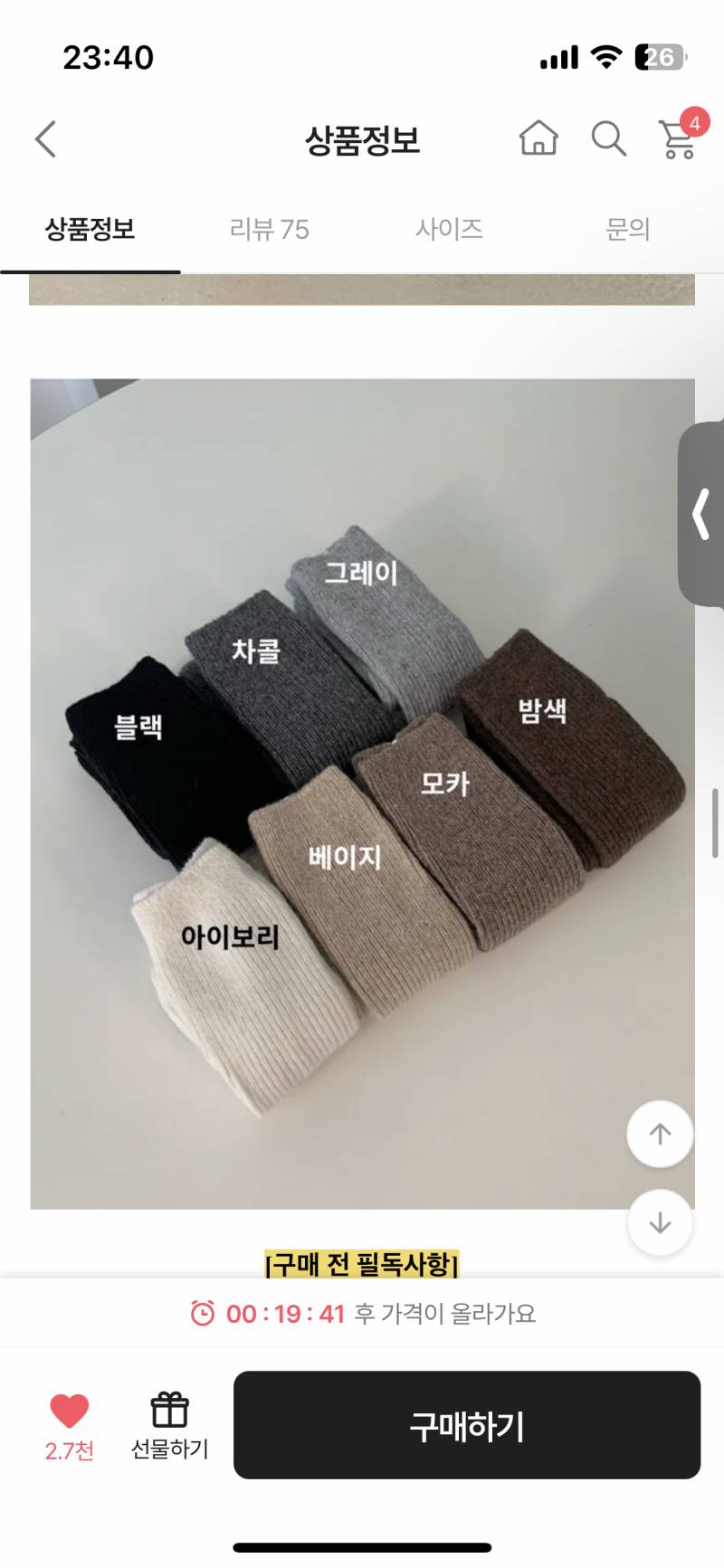Select the 상품정보 tab

click(x=89, y=230)
